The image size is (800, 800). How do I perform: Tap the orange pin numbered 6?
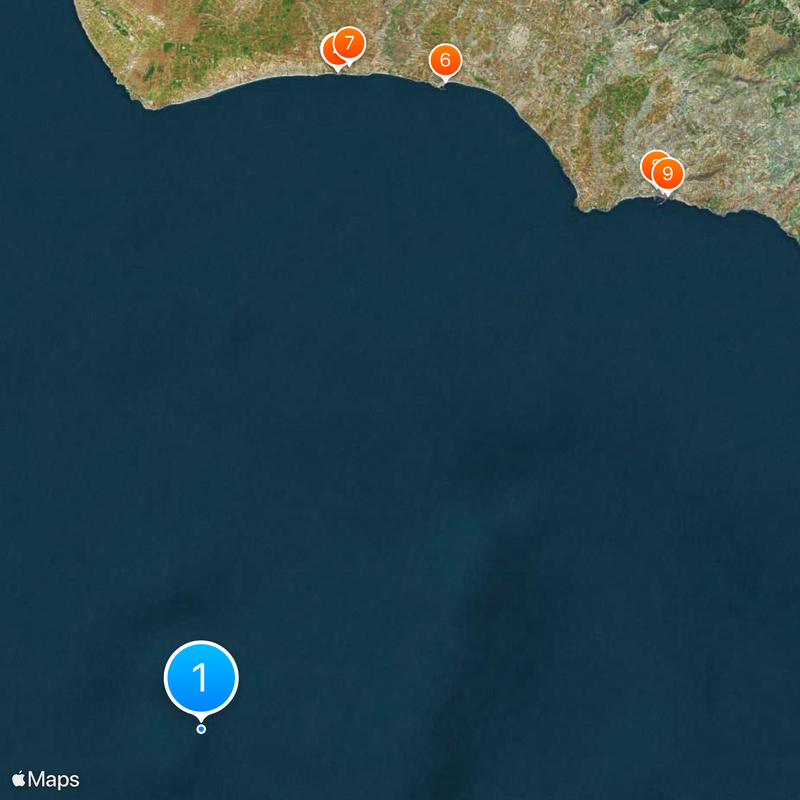445,60
